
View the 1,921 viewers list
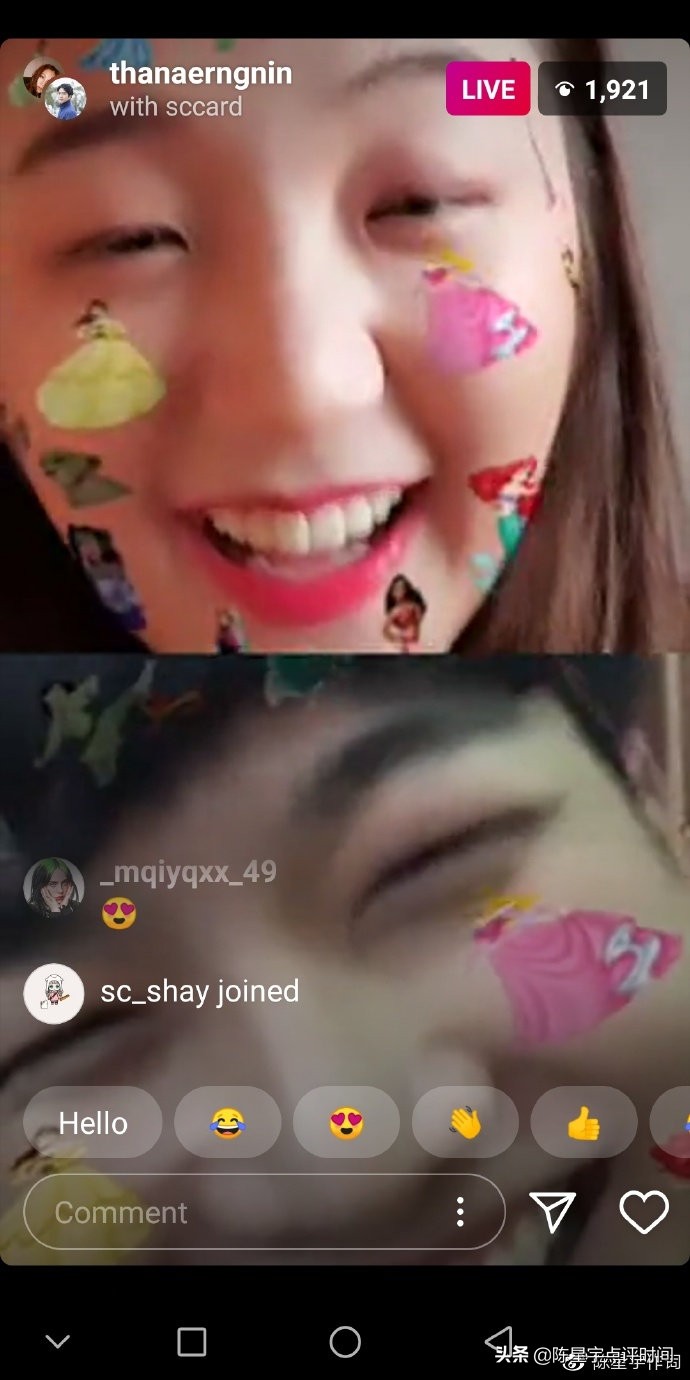pyautogui.click(x=604, y=89)
